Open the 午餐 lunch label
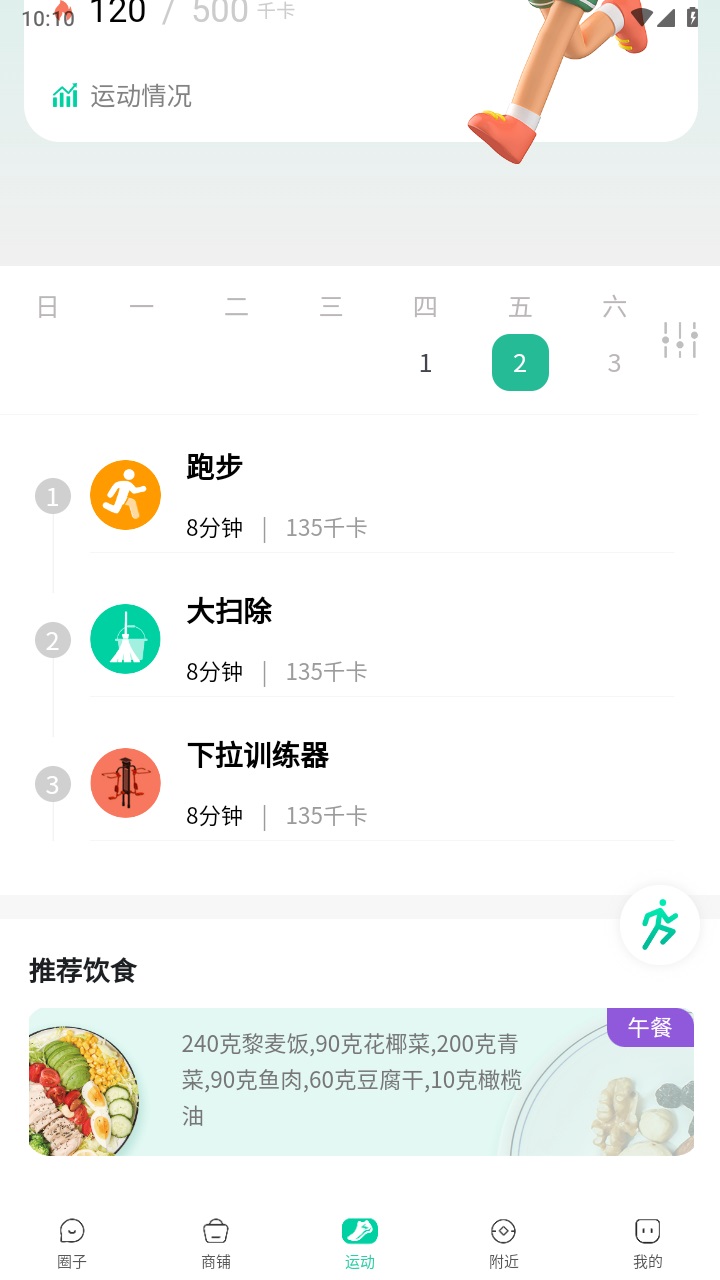720x1280 pixels. (650, 1027)
